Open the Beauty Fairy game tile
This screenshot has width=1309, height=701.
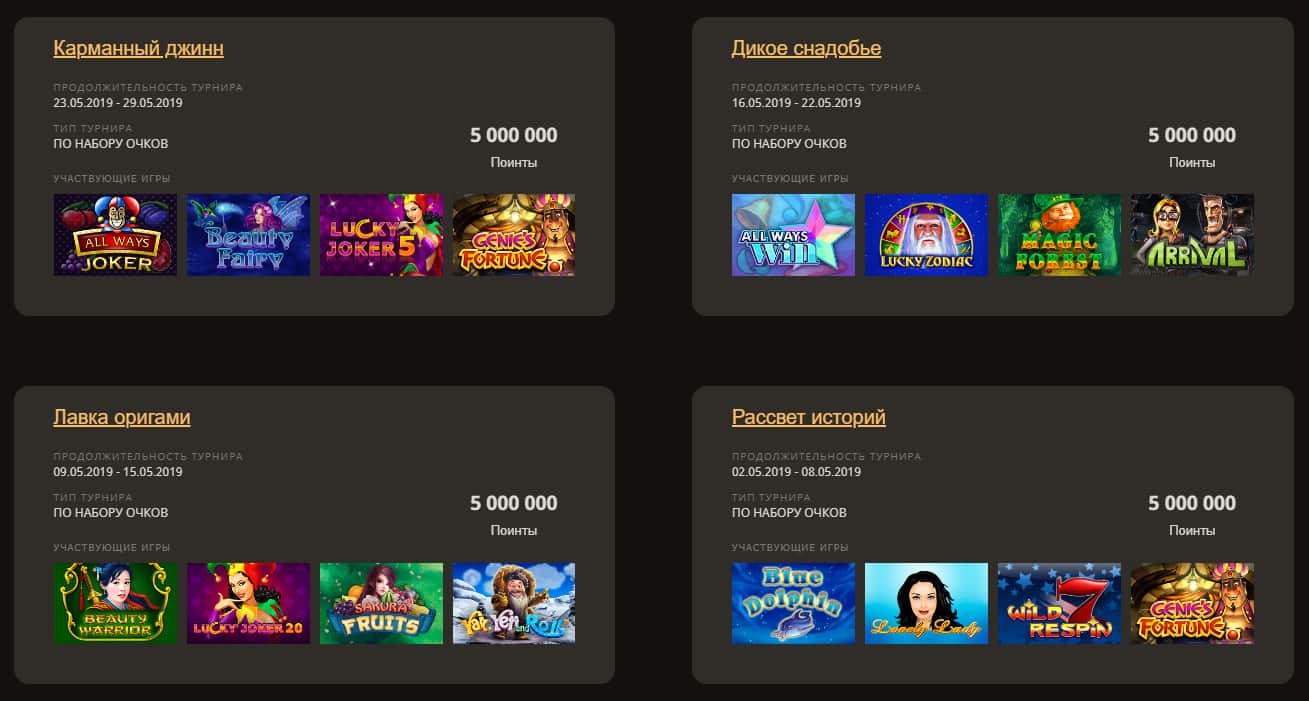pos(248,235)
